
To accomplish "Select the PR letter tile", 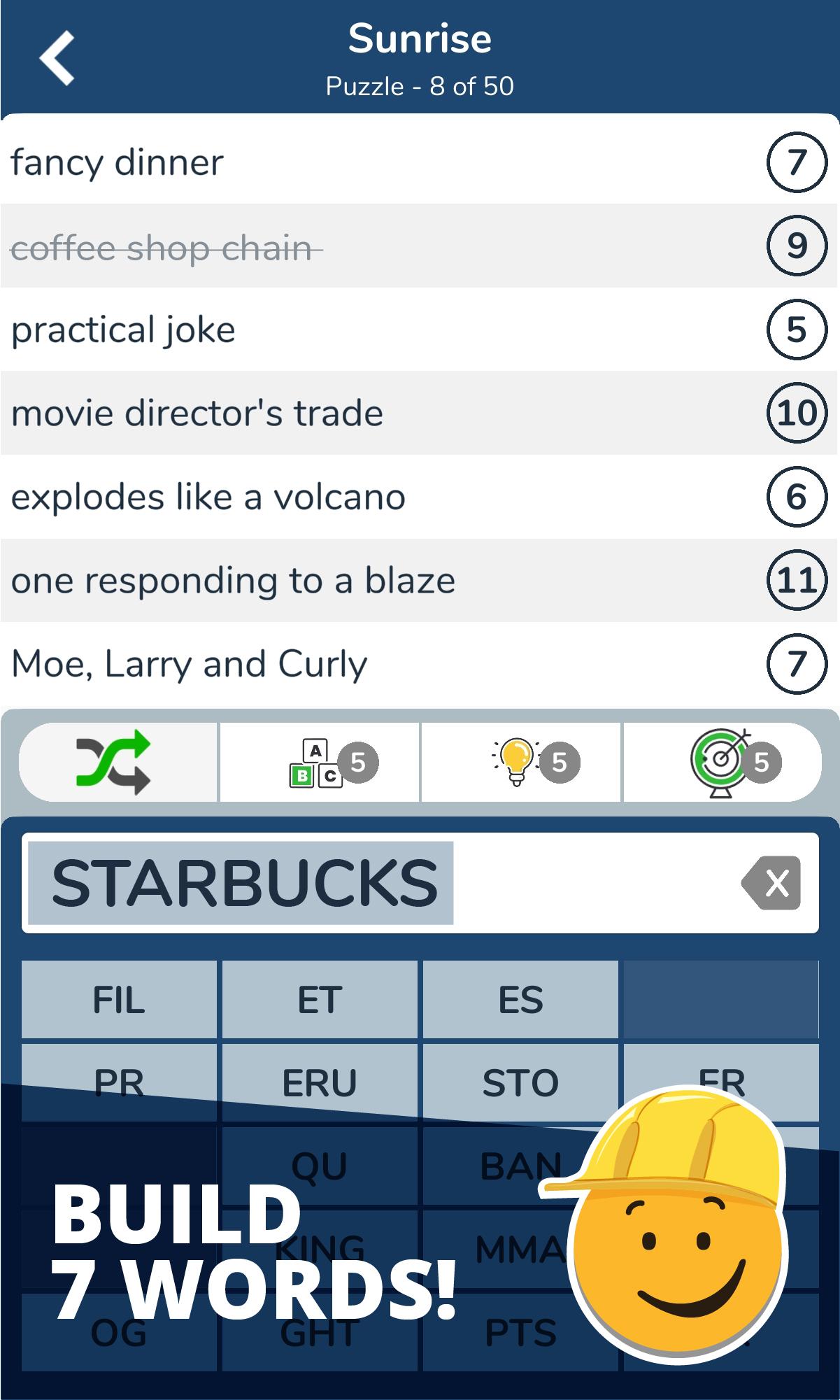I will tap(119, 1082).
